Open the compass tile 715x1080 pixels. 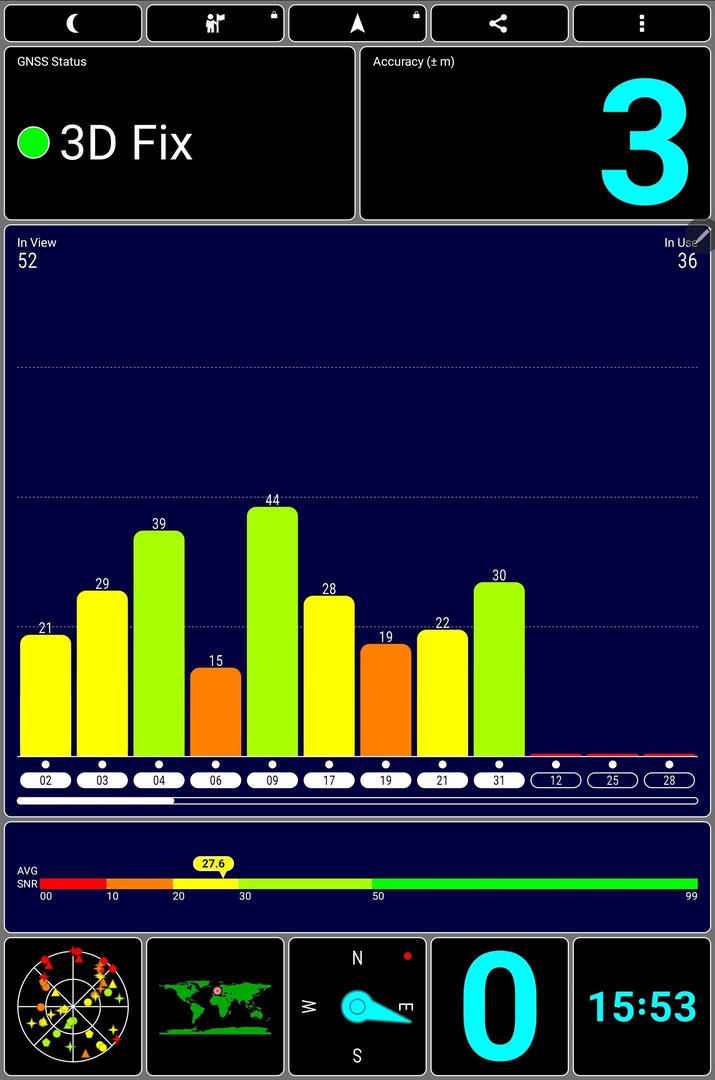coord(357,1006)
